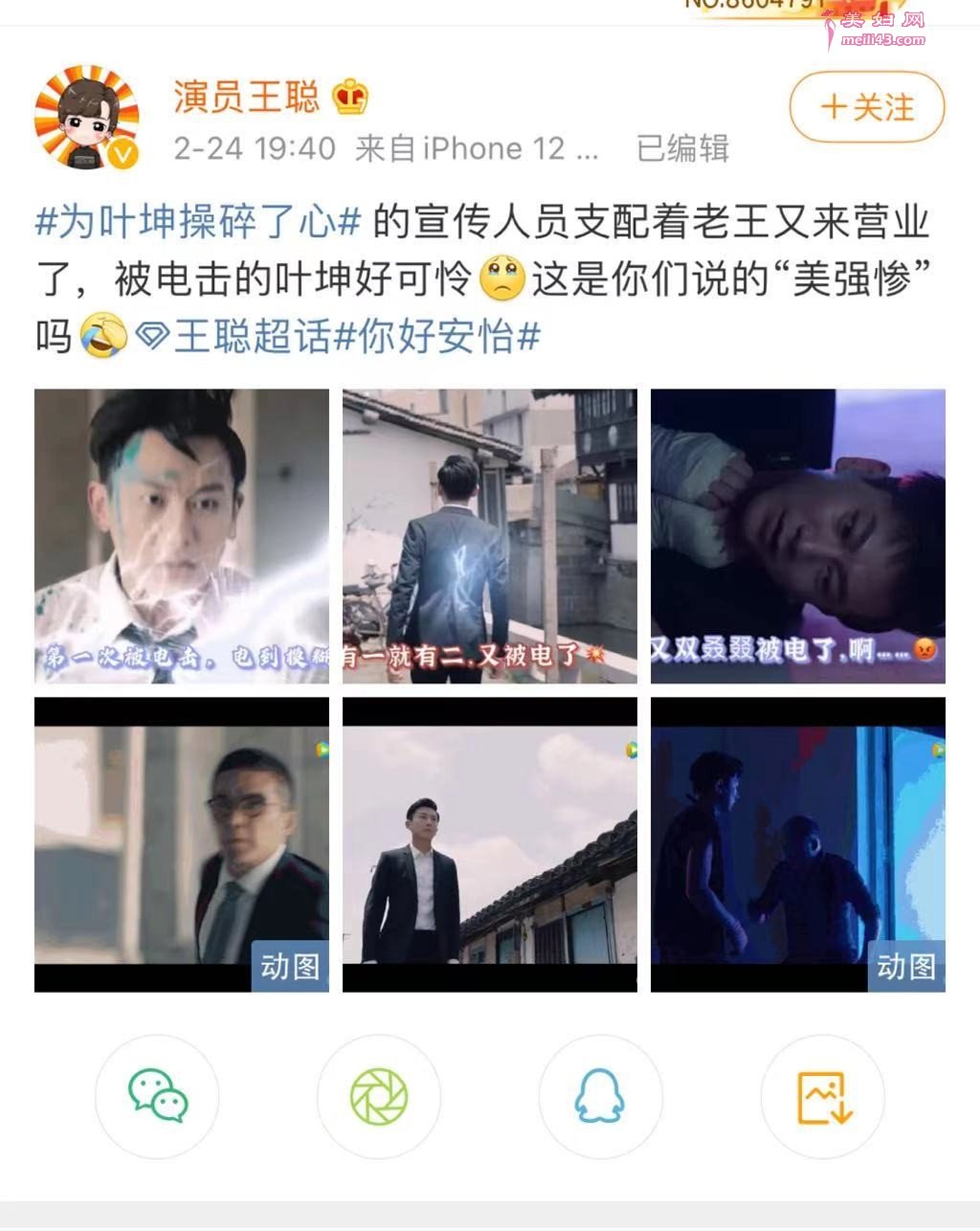
Task: Open image of man standing by rooftop
Action: pyautogui.click(x=489, y=844)
